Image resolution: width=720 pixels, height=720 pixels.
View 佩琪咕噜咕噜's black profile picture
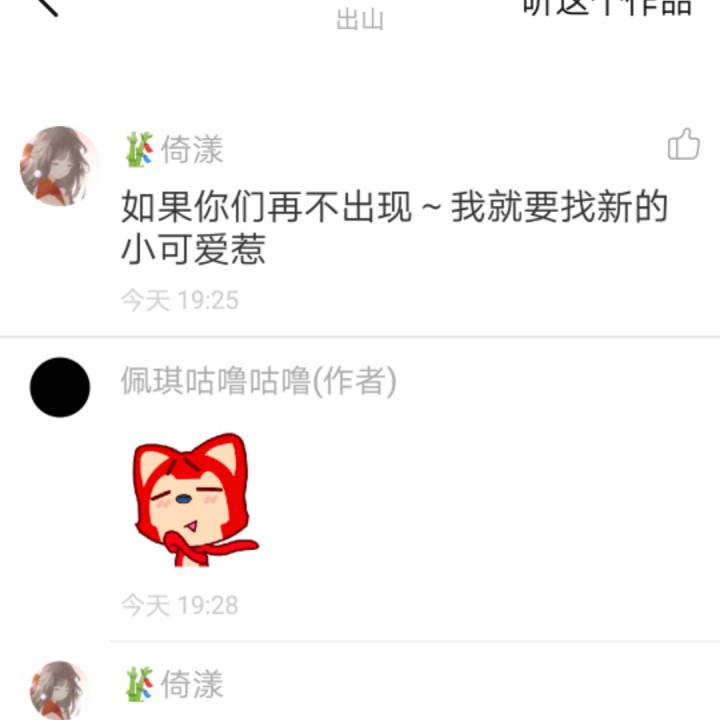(60, 387)
